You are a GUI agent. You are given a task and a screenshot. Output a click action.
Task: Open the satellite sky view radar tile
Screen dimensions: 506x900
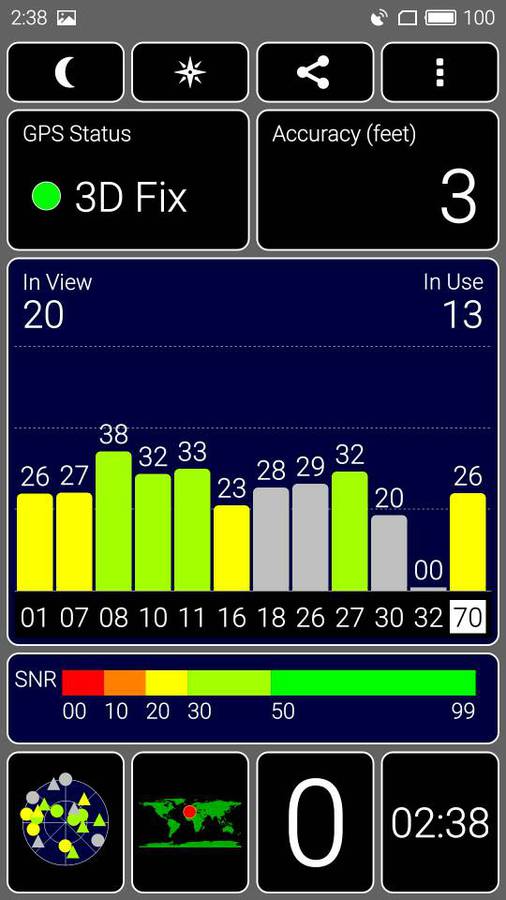click(x=65, y=822)
